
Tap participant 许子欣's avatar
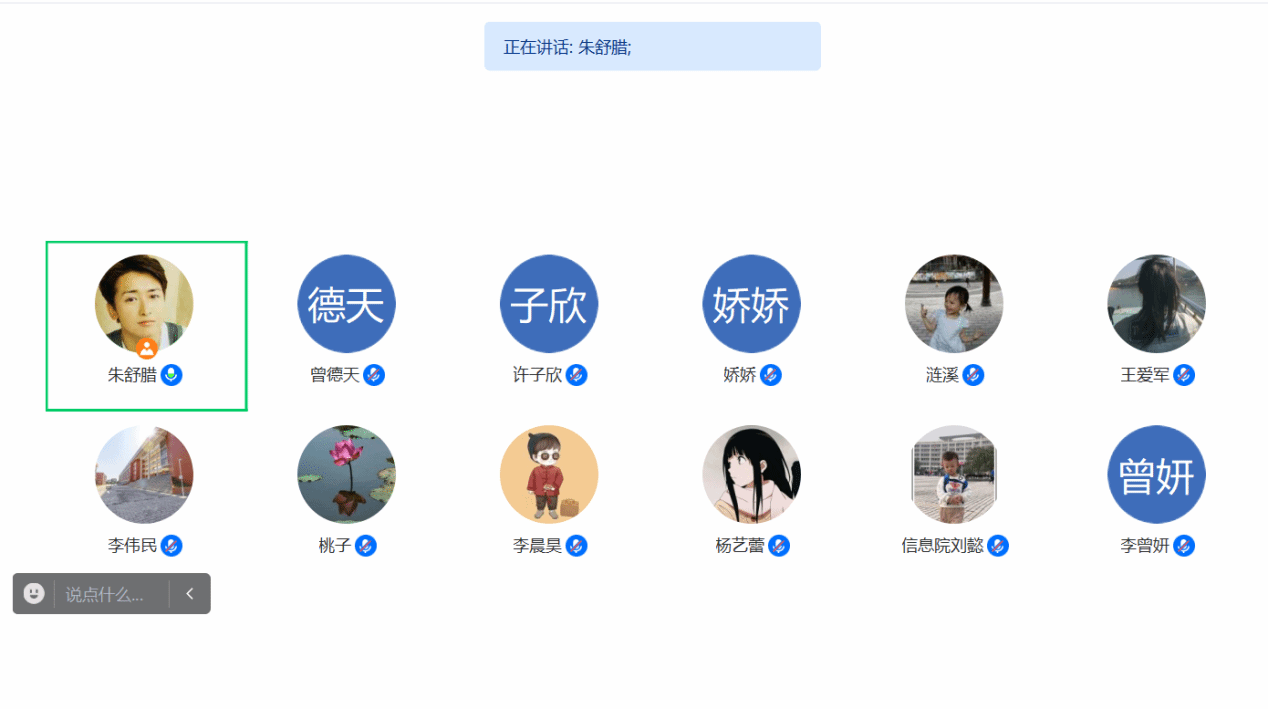coord(549,304)
